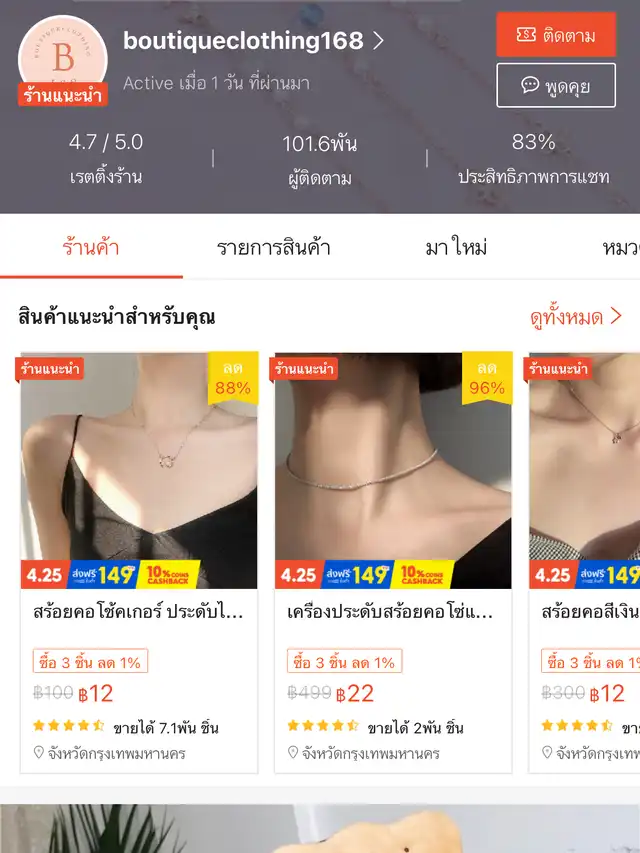This screenshot has height=853, width=640.
Task: Tap the shop avatar logo
Action: 62,58
